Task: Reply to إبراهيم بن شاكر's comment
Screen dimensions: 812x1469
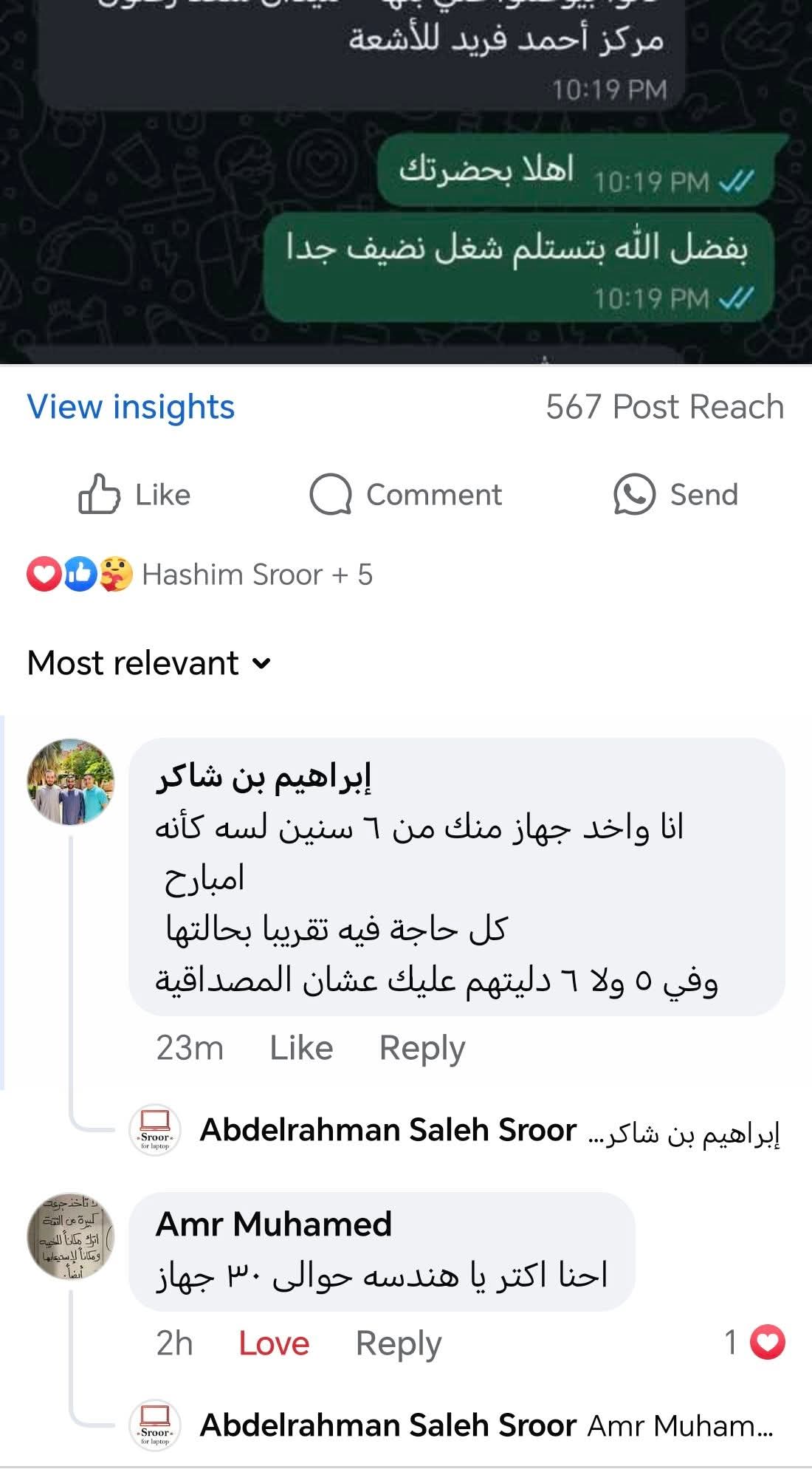Action: (422, 1047)
